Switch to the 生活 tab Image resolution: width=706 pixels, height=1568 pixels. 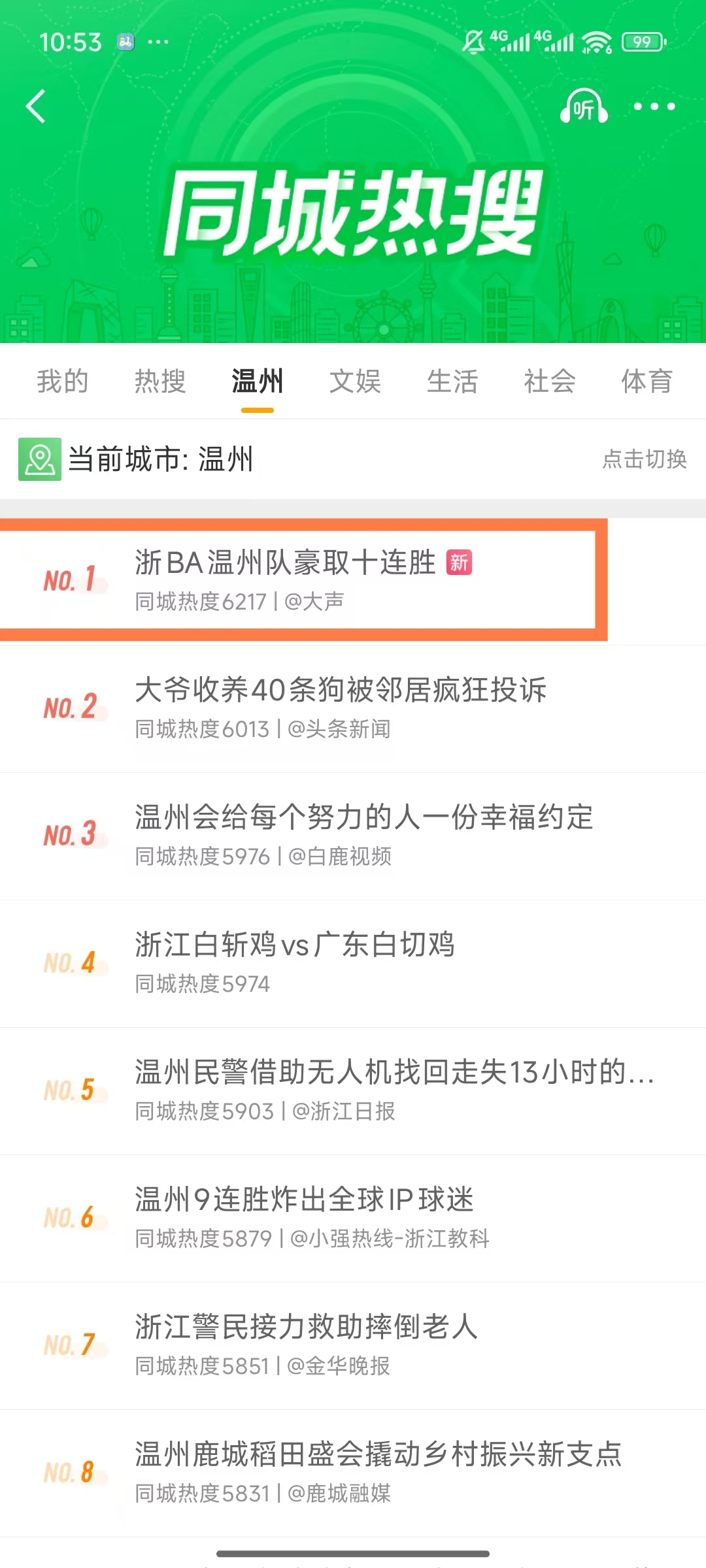point(452,382)
